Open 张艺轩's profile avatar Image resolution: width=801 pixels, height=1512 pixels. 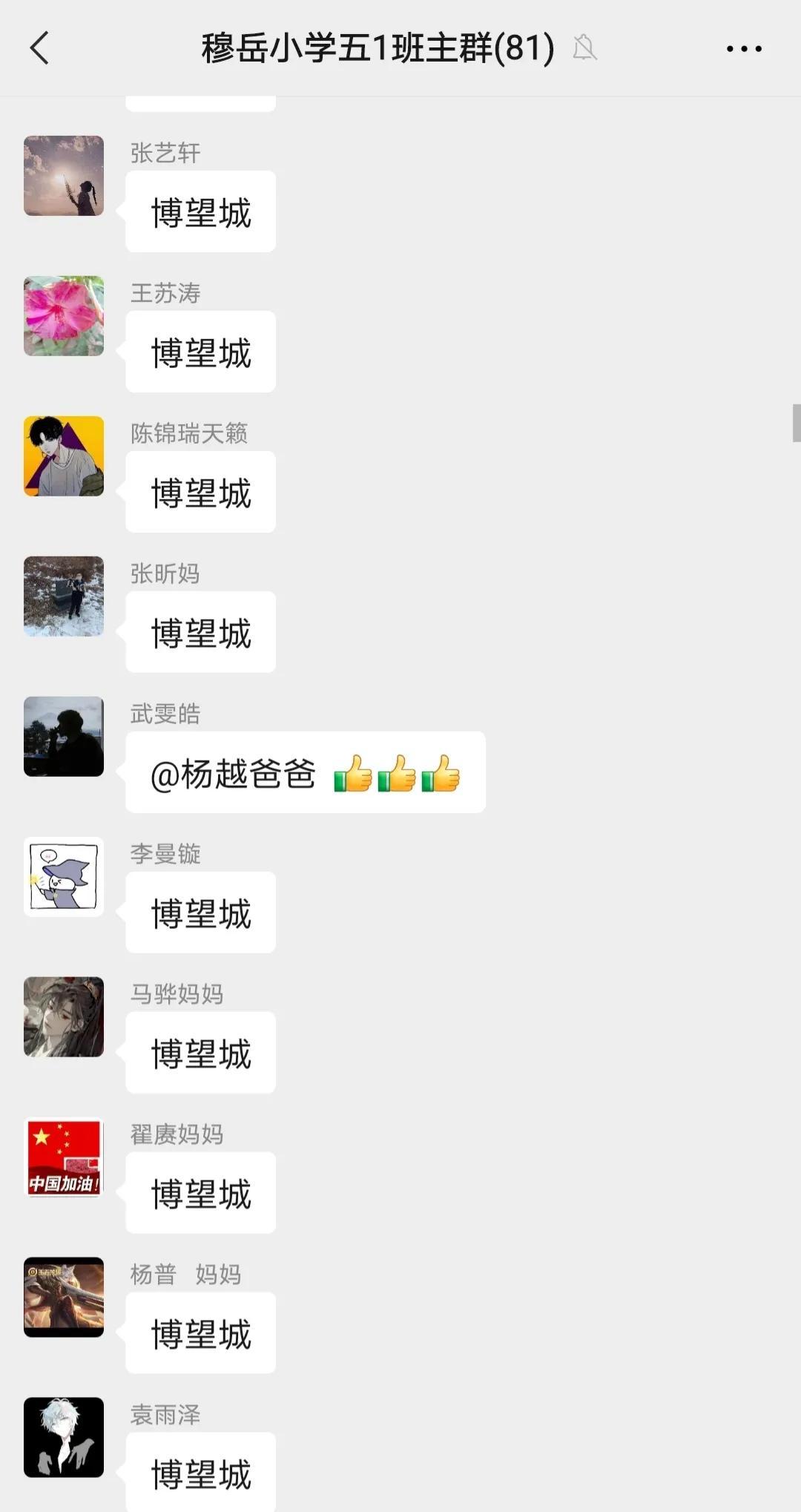[x=64, y=176]
